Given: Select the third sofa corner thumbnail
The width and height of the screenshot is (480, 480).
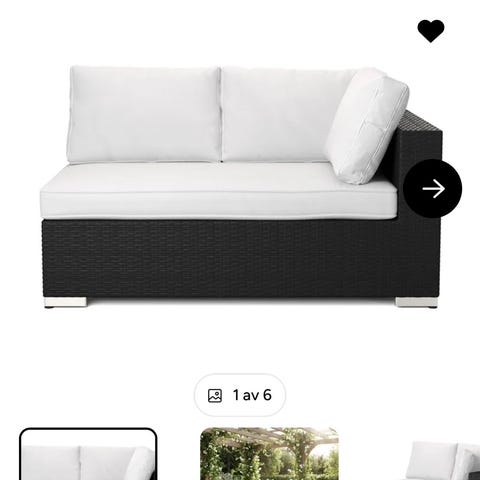Looking at the screenshot, I should (440, 460).
